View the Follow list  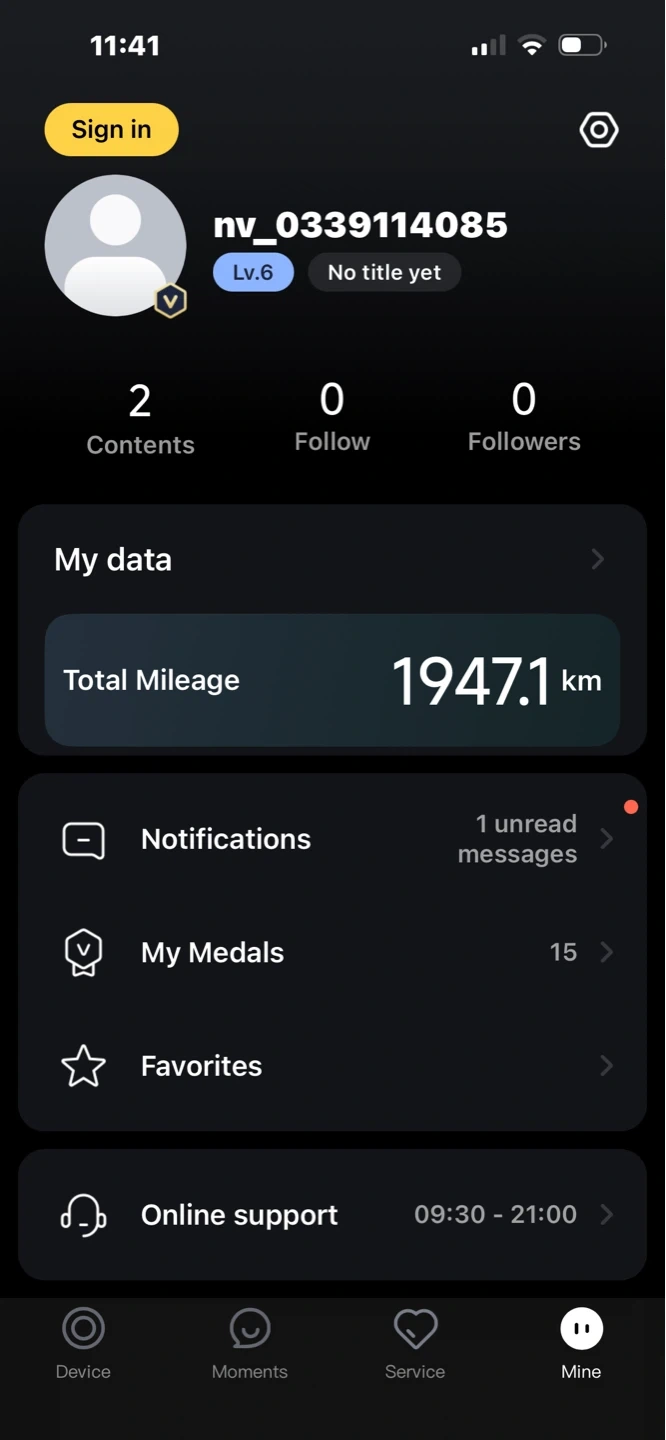pos(332,418)
